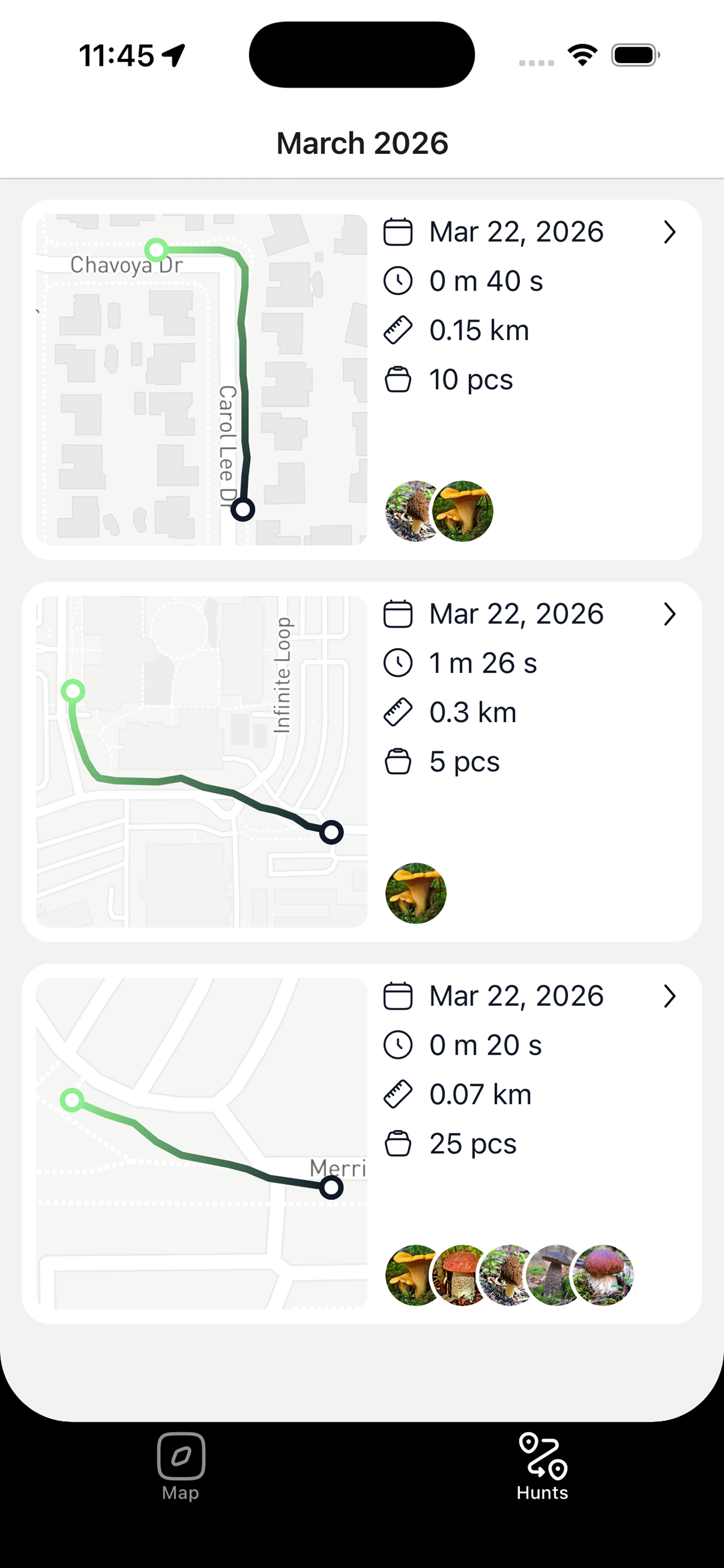
Task: Switch to the Map tab
Action: (x=181, y=1467)
